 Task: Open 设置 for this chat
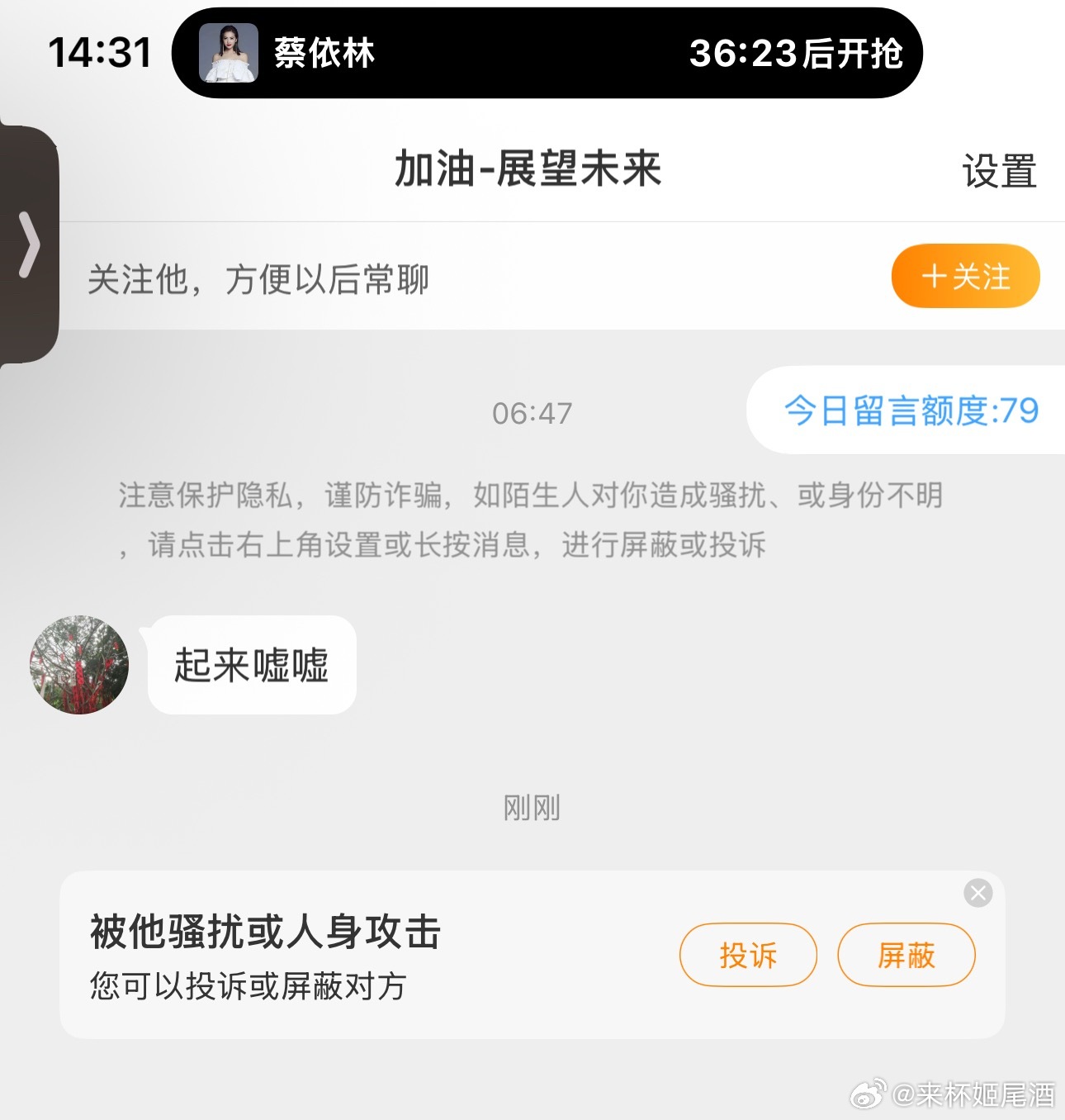point(999,172)
